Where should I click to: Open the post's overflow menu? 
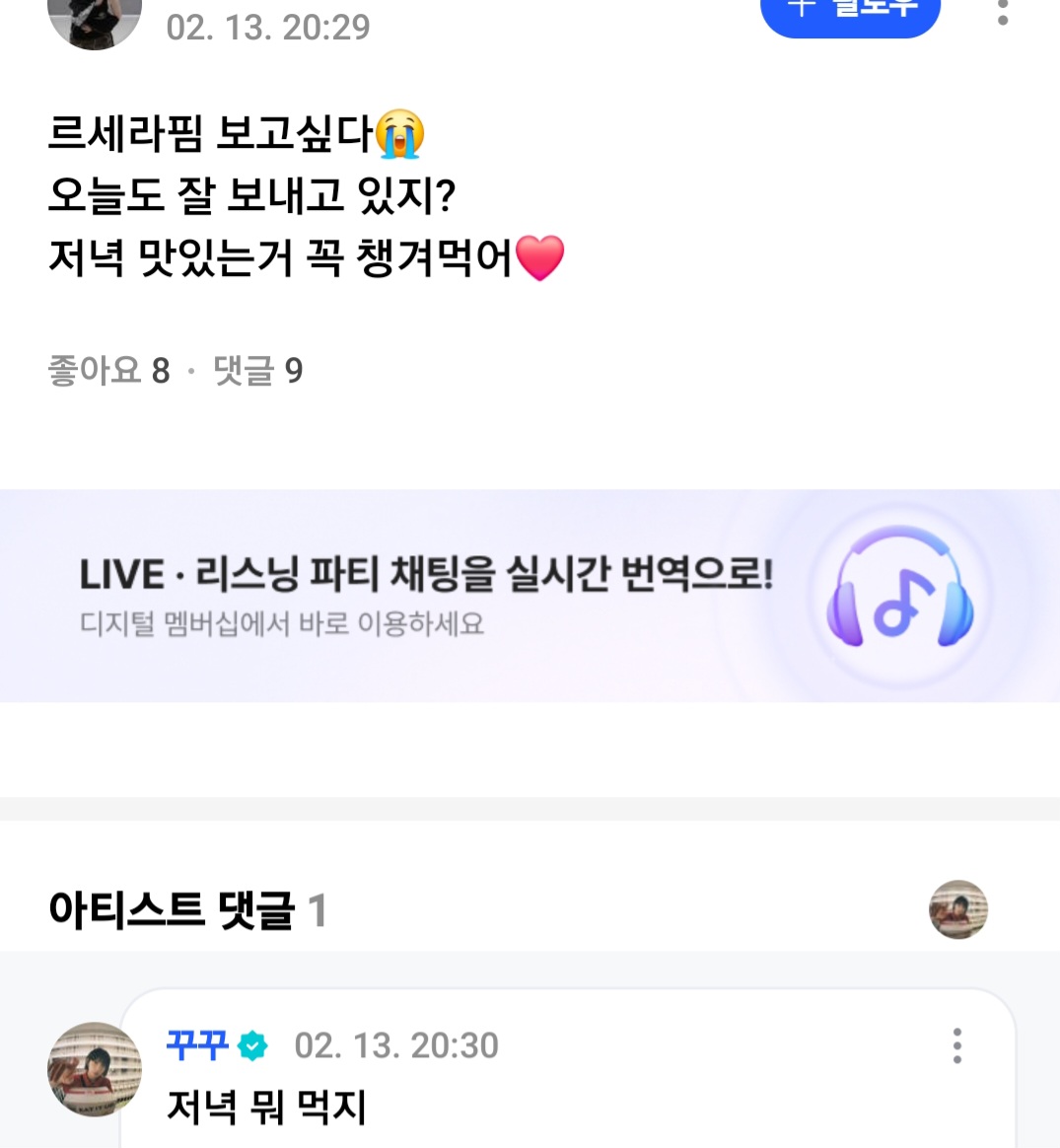click(x=1002, y=12)
